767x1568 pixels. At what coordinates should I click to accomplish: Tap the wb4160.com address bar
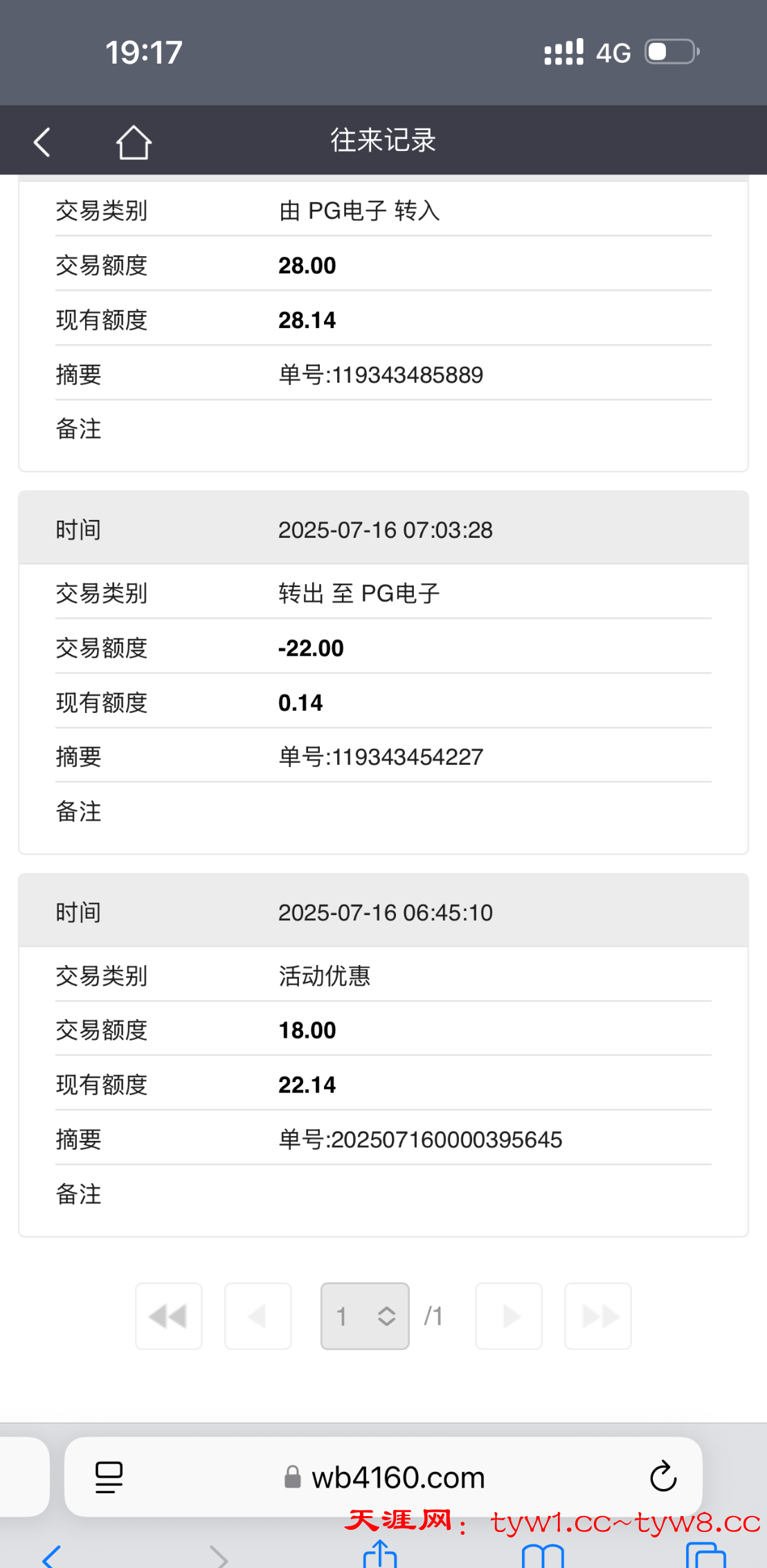tap(397, 1477)
